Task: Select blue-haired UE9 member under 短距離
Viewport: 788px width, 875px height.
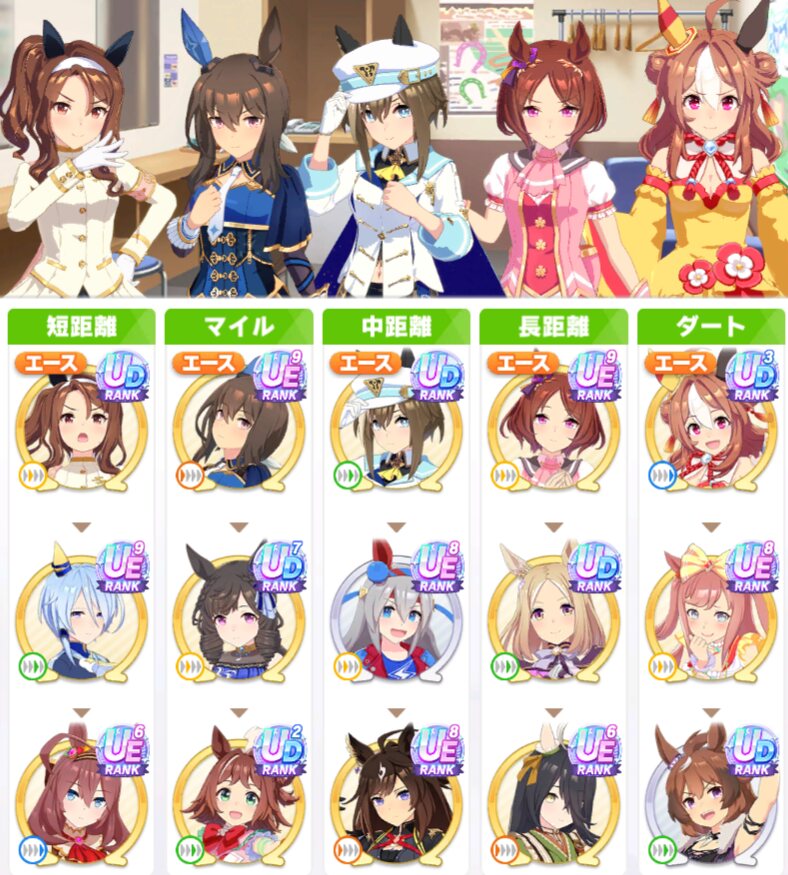Action: [x=82, y=613]
